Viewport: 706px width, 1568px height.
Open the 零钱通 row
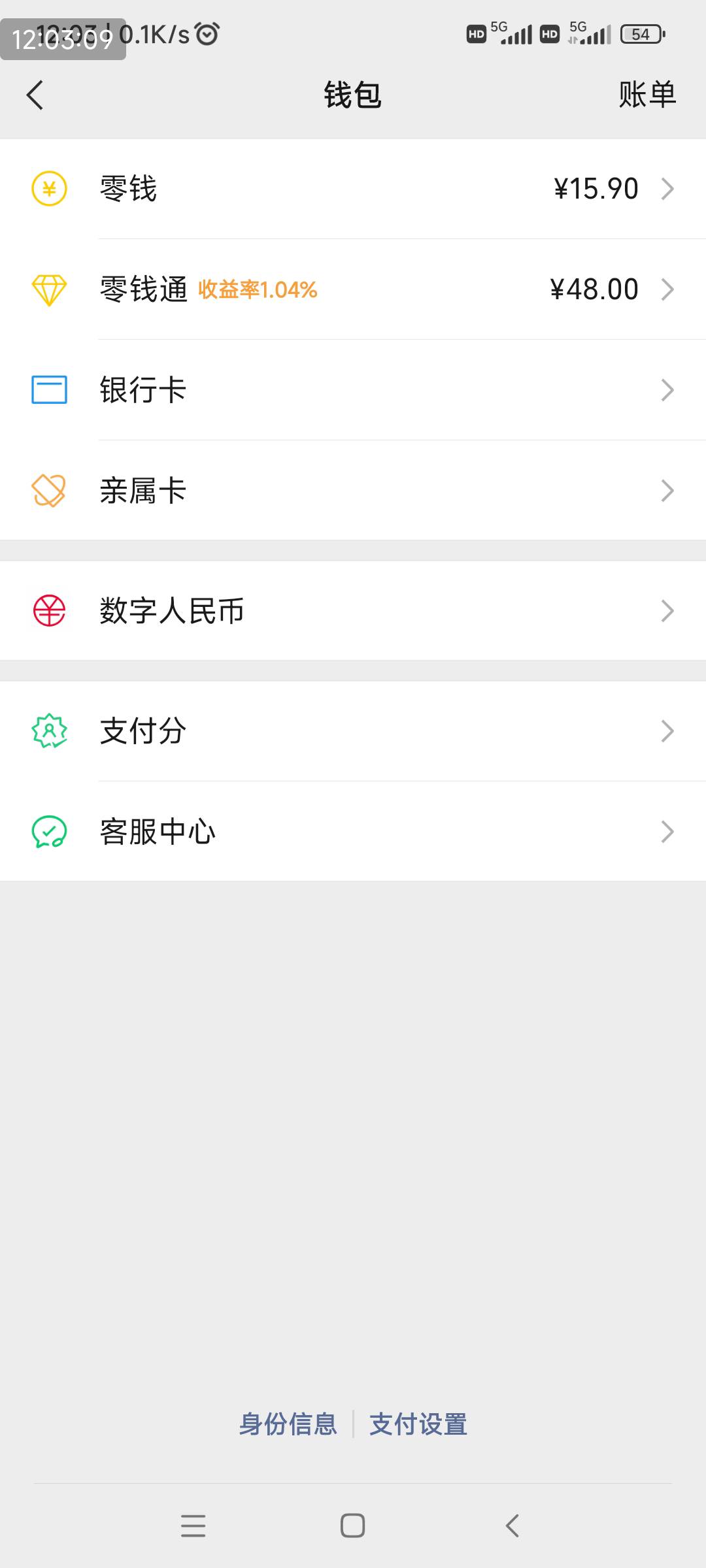pos(353,289)
